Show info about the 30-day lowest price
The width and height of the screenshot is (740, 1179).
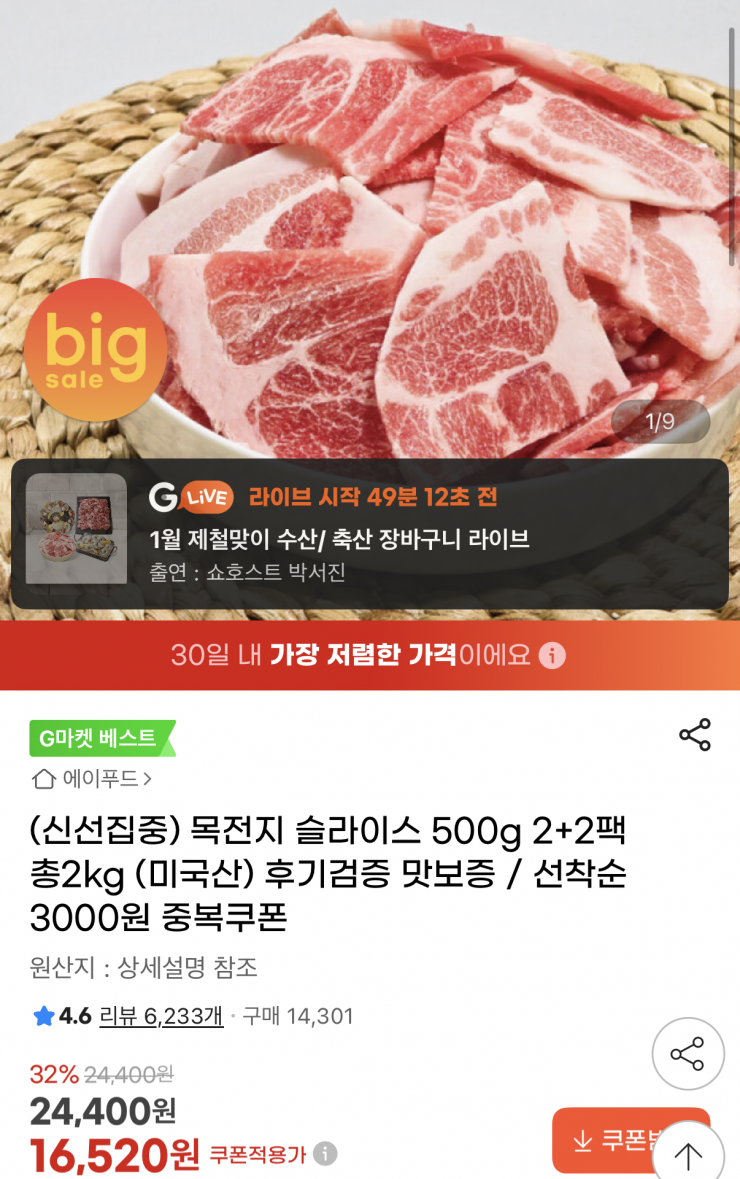[552, 656]
